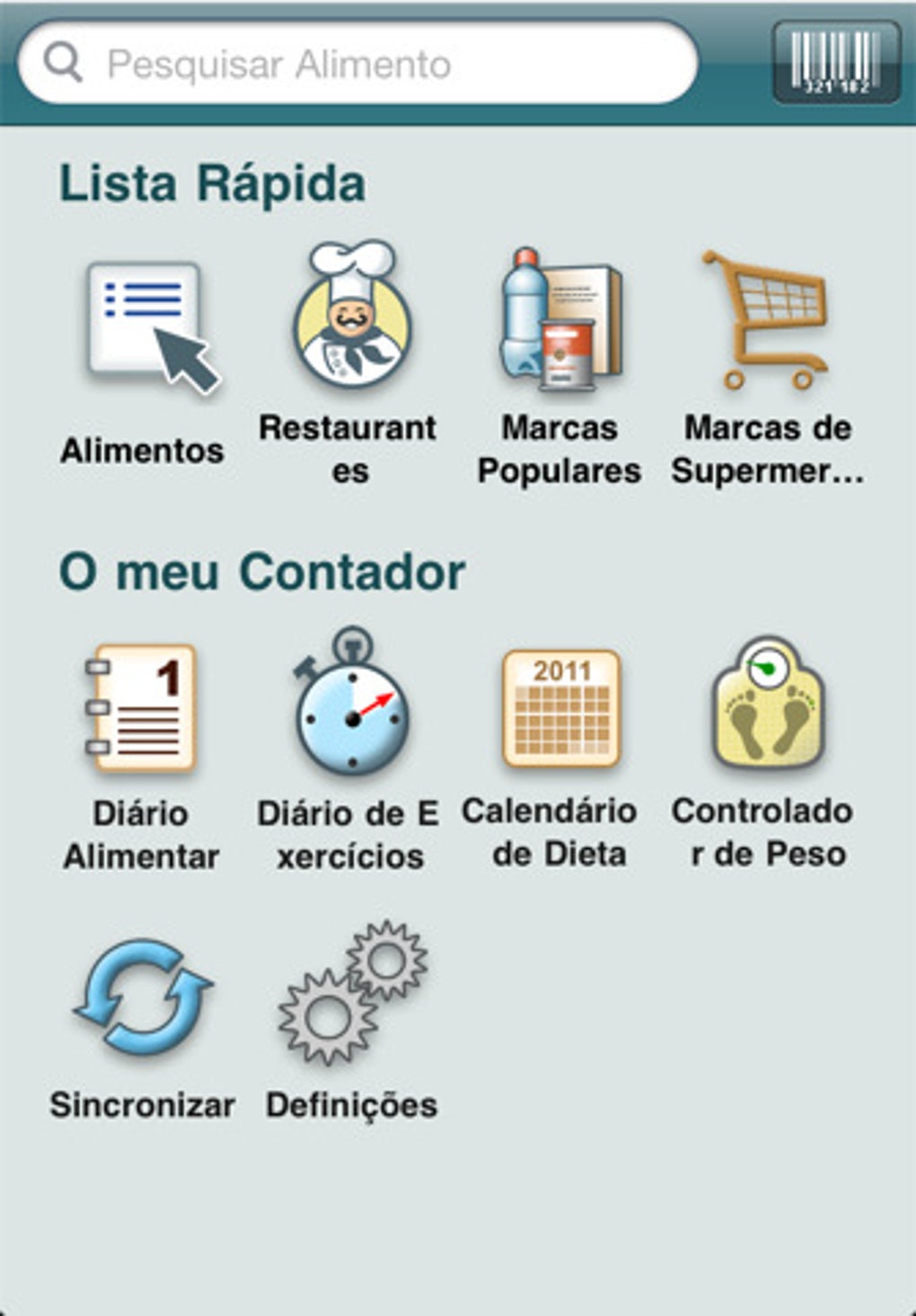Open the Calendário de Dieta 2011 calendar icon
The width and height of the screenshot is (916, 1316).
[x=561, y=705]
